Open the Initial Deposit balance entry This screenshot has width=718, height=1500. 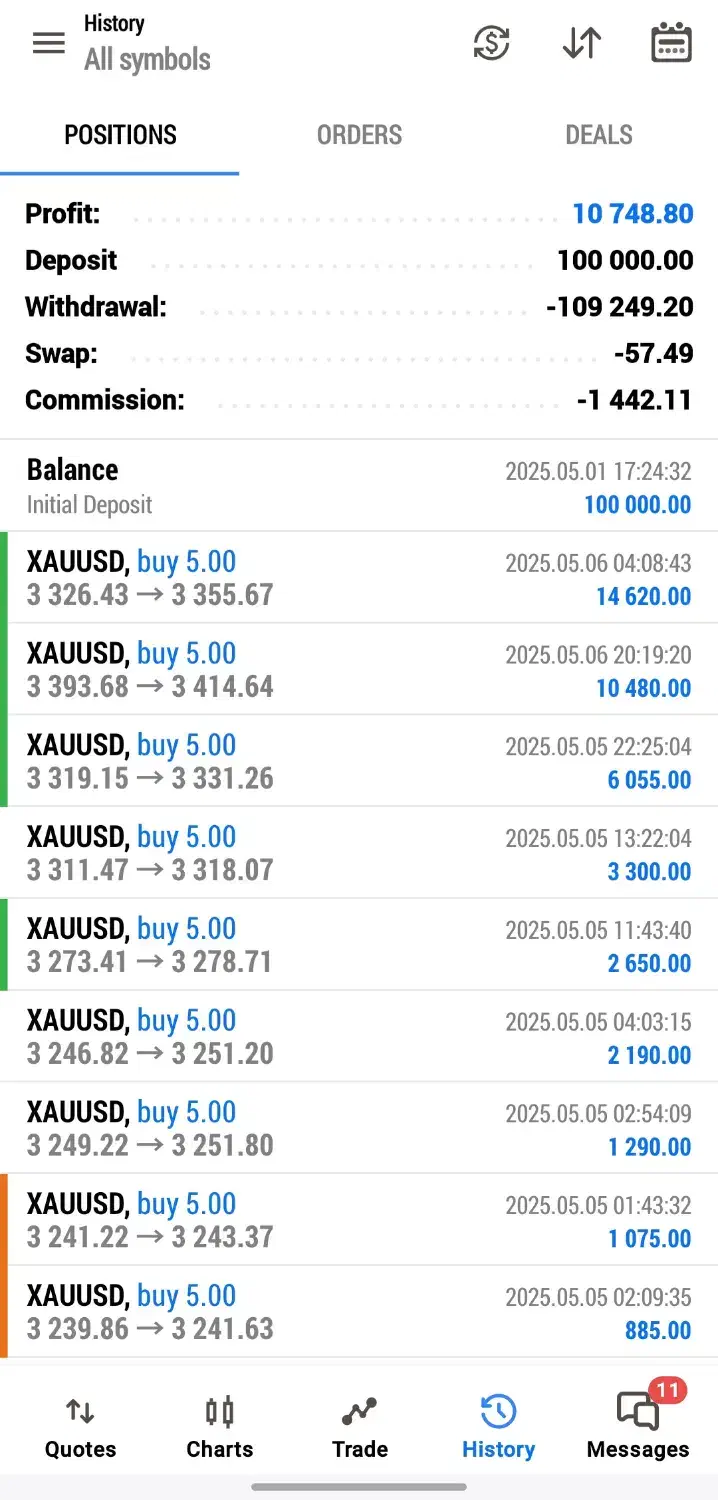[359, 486]
